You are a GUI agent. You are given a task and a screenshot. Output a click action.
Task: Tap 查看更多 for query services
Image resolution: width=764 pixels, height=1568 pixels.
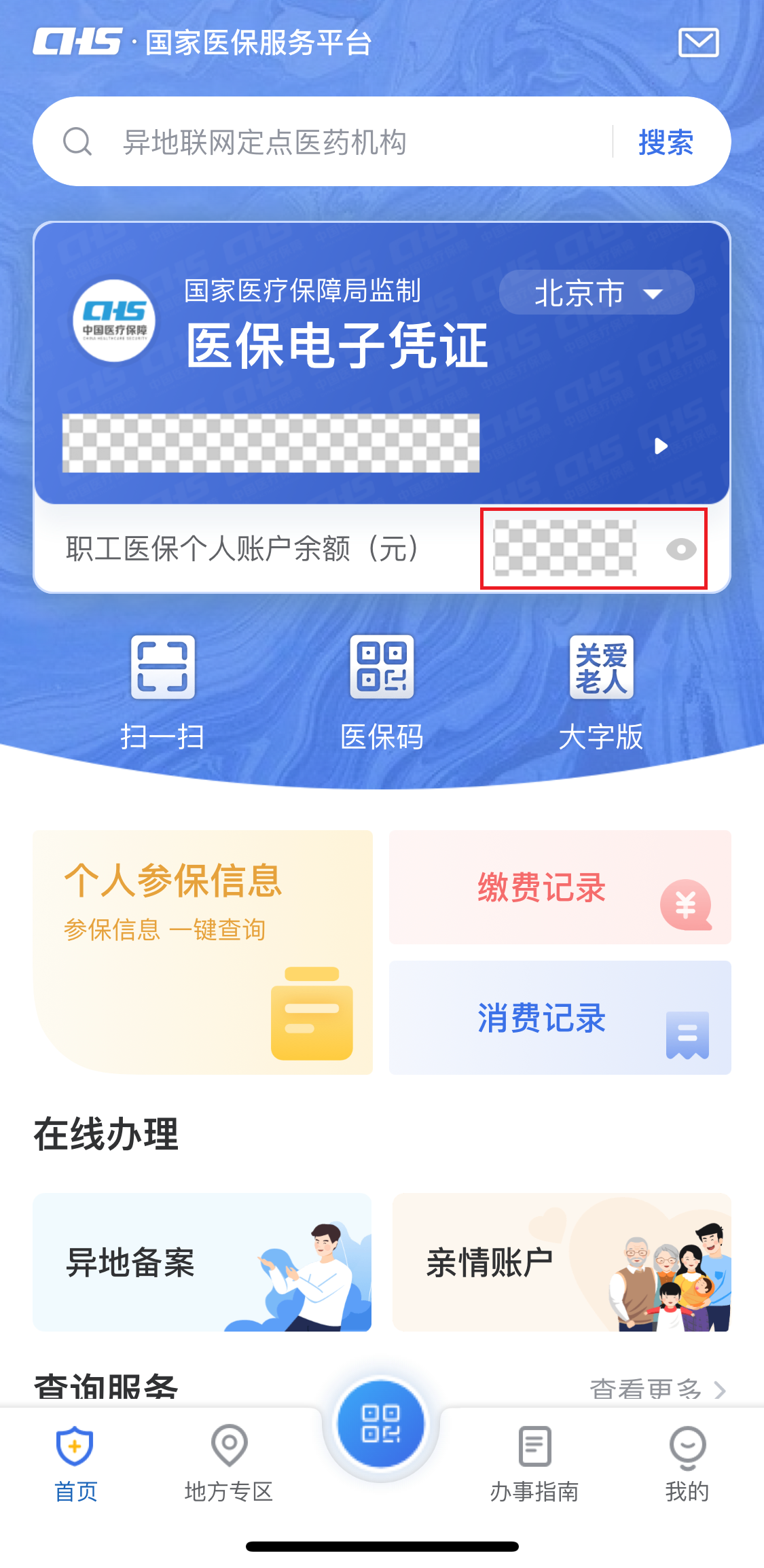point(655,1389)
